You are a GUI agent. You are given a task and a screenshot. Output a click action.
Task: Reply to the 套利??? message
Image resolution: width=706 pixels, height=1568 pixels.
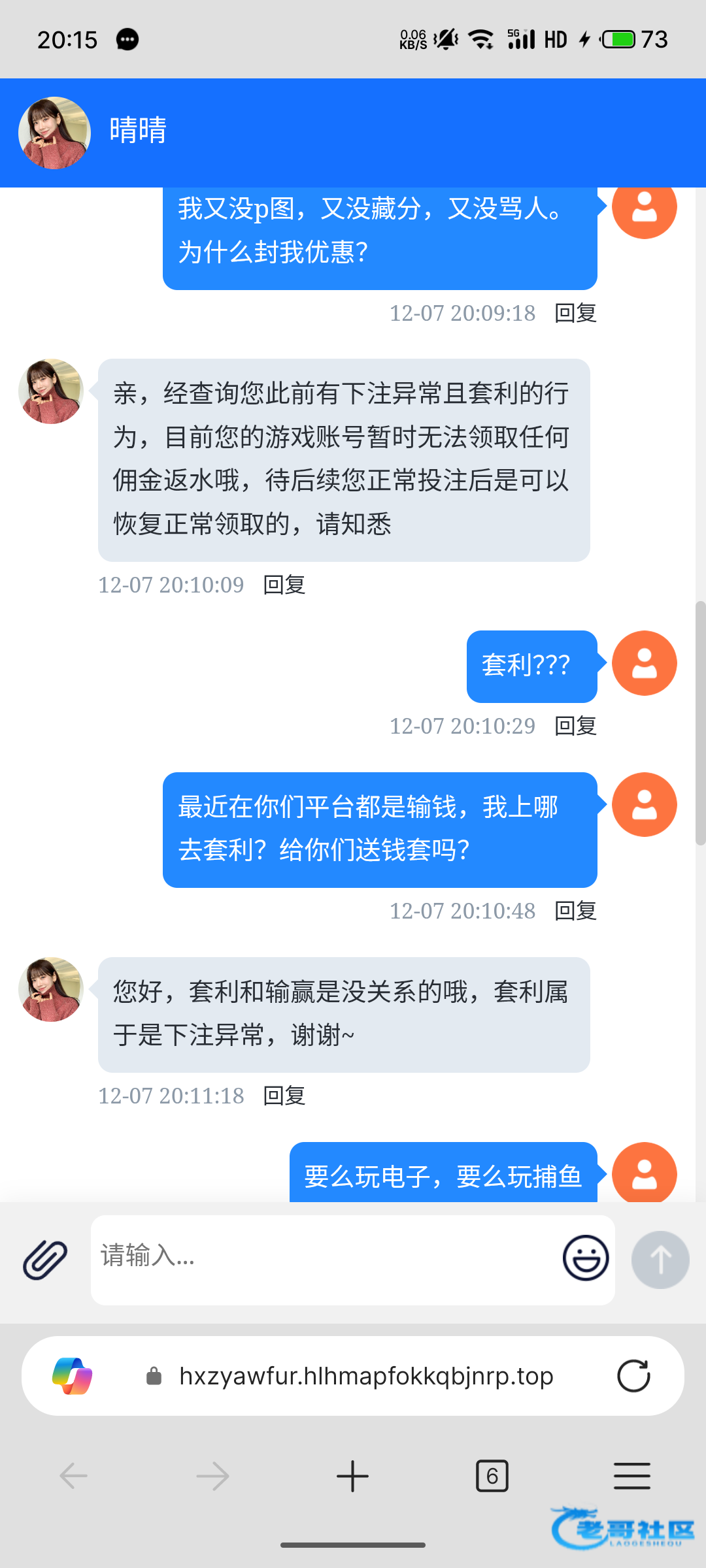(x=575, y=726)
